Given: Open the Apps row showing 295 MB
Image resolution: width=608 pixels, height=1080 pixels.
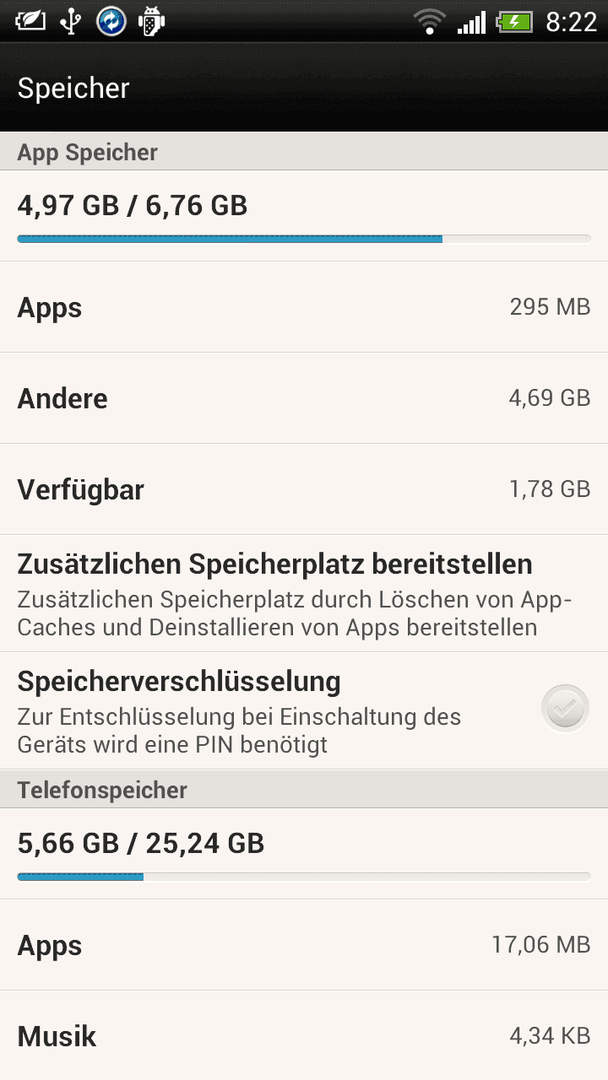Looking at the screenshot, I should (304, 307).
